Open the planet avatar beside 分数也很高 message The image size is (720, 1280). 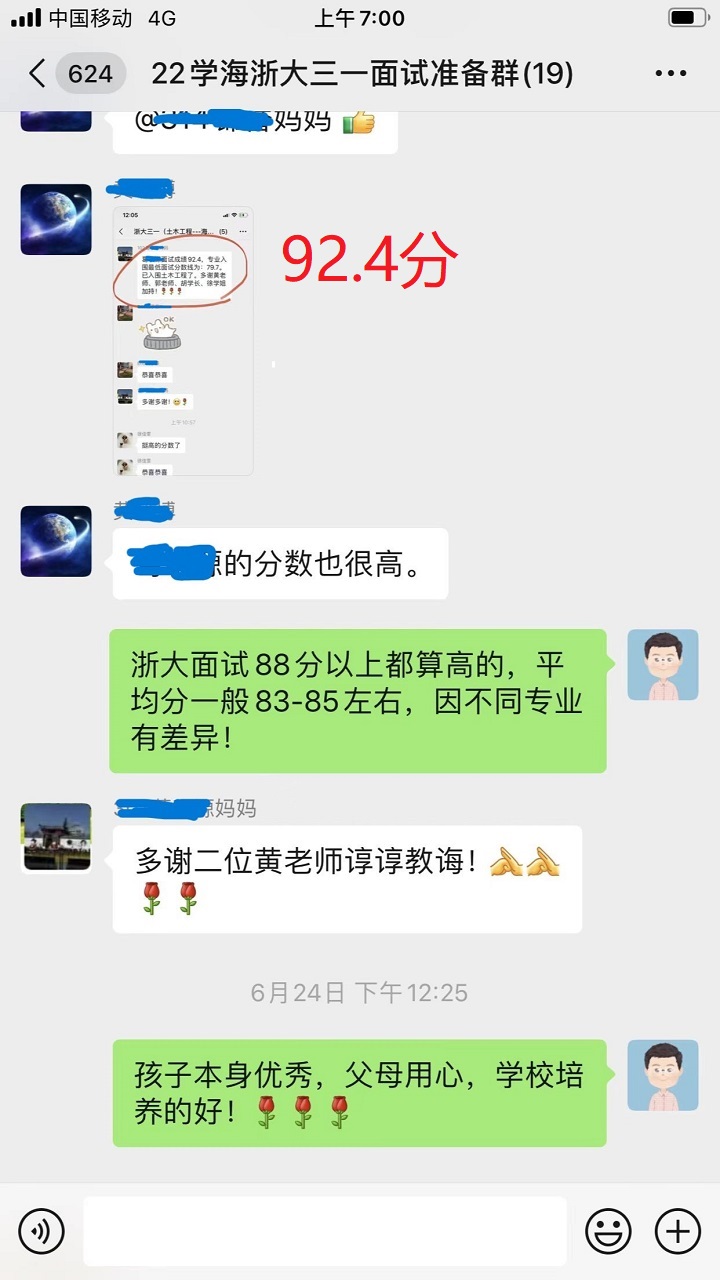[56, 541]
